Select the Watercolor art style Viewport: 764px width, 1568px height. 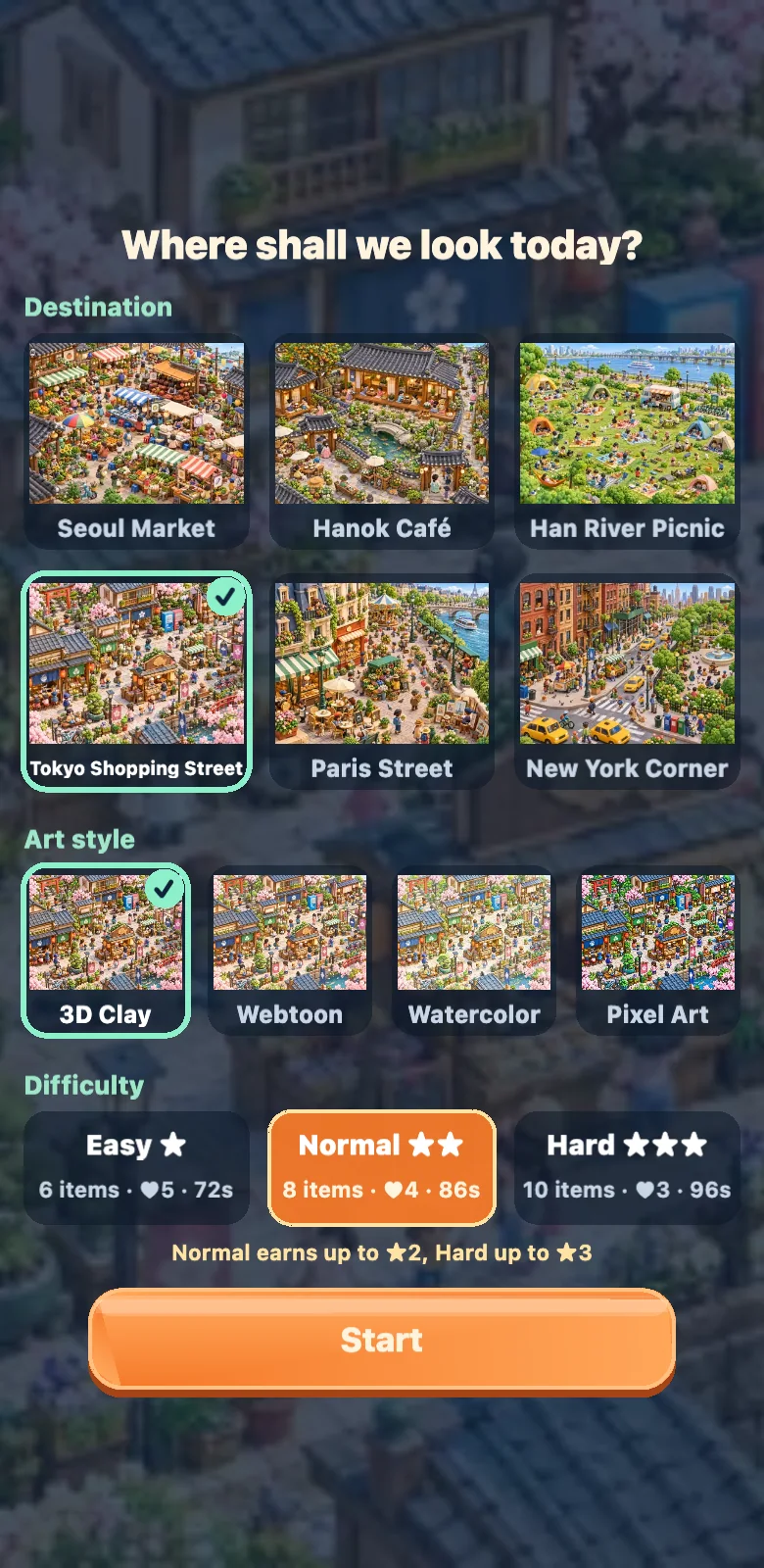(x=474, y=951)
